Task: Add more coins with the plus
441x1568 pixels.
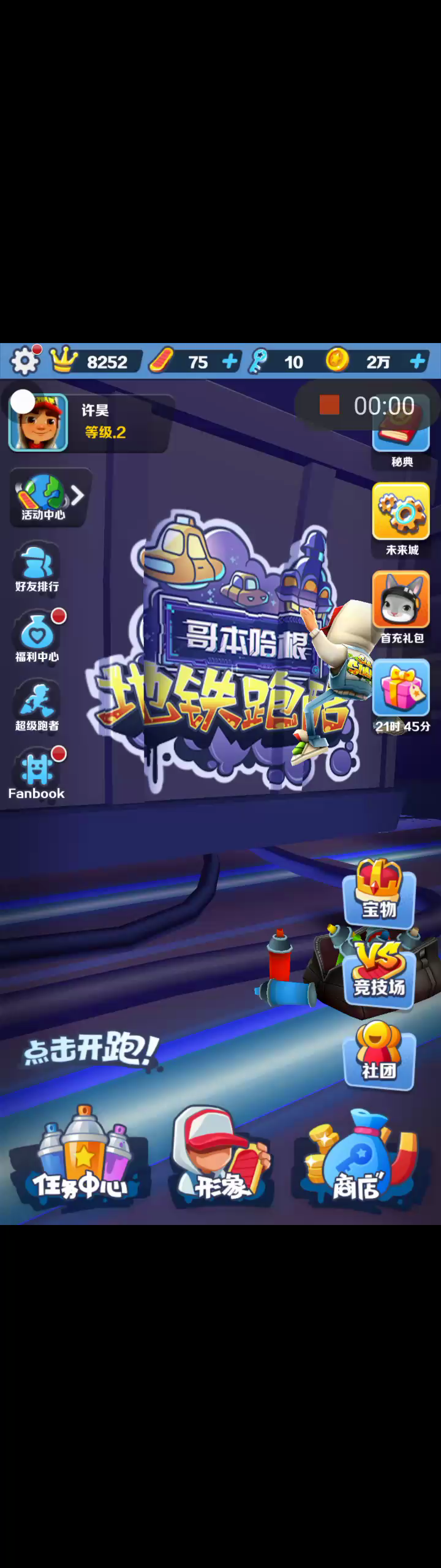Action: pos(418,361)
